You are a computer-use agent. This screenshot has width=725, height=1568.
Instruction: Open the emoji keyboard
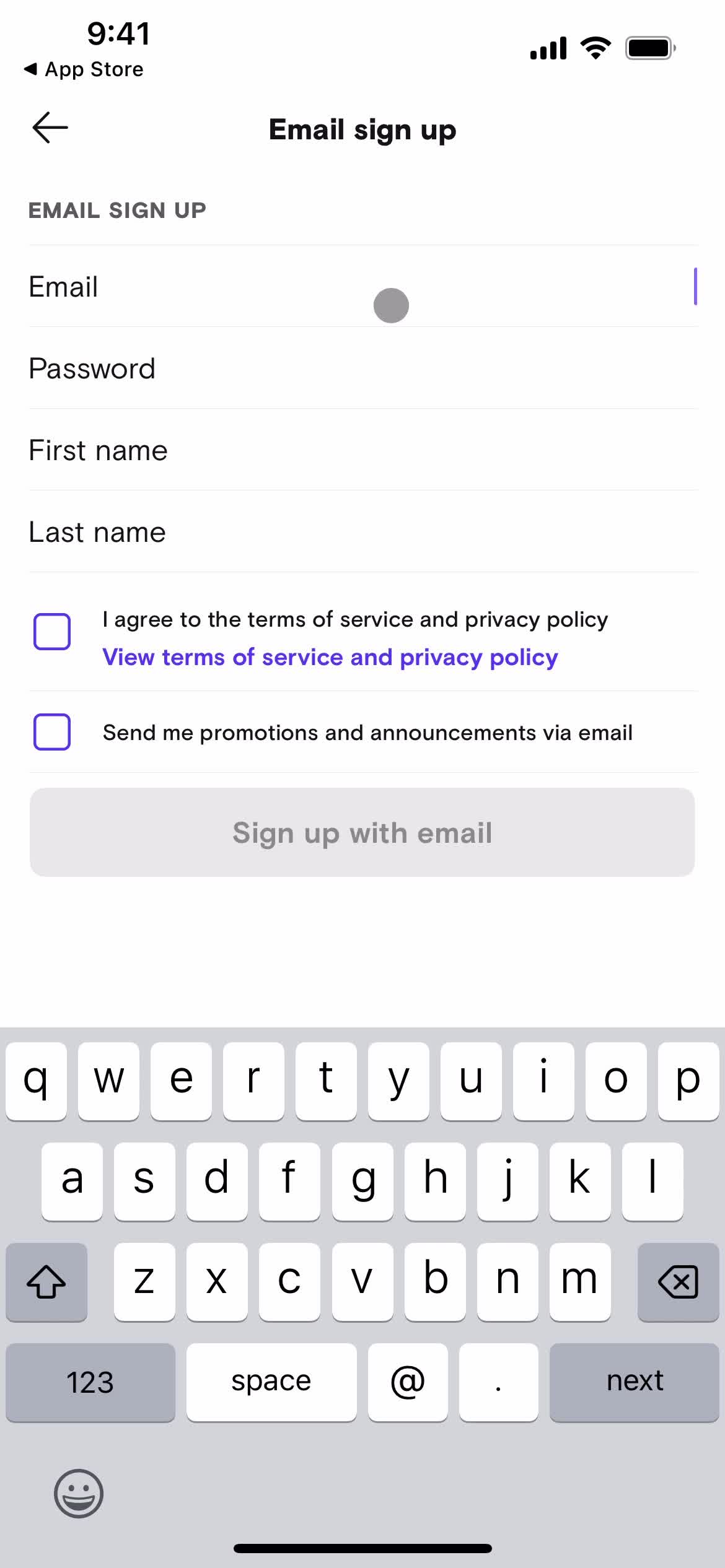coord(79,1492)
